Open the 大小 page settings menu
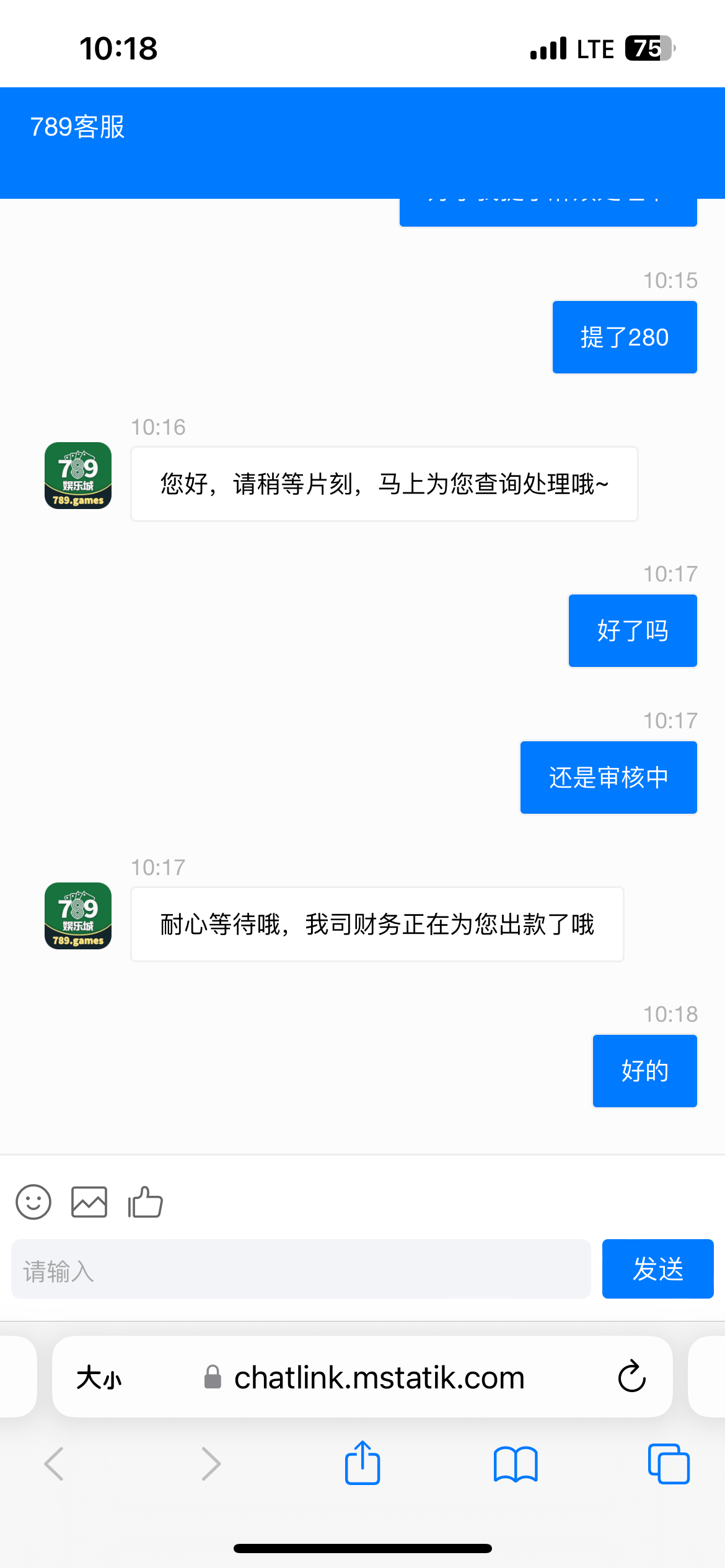The width and height of the screenshot is (725, 1568). click(99, 1378)
